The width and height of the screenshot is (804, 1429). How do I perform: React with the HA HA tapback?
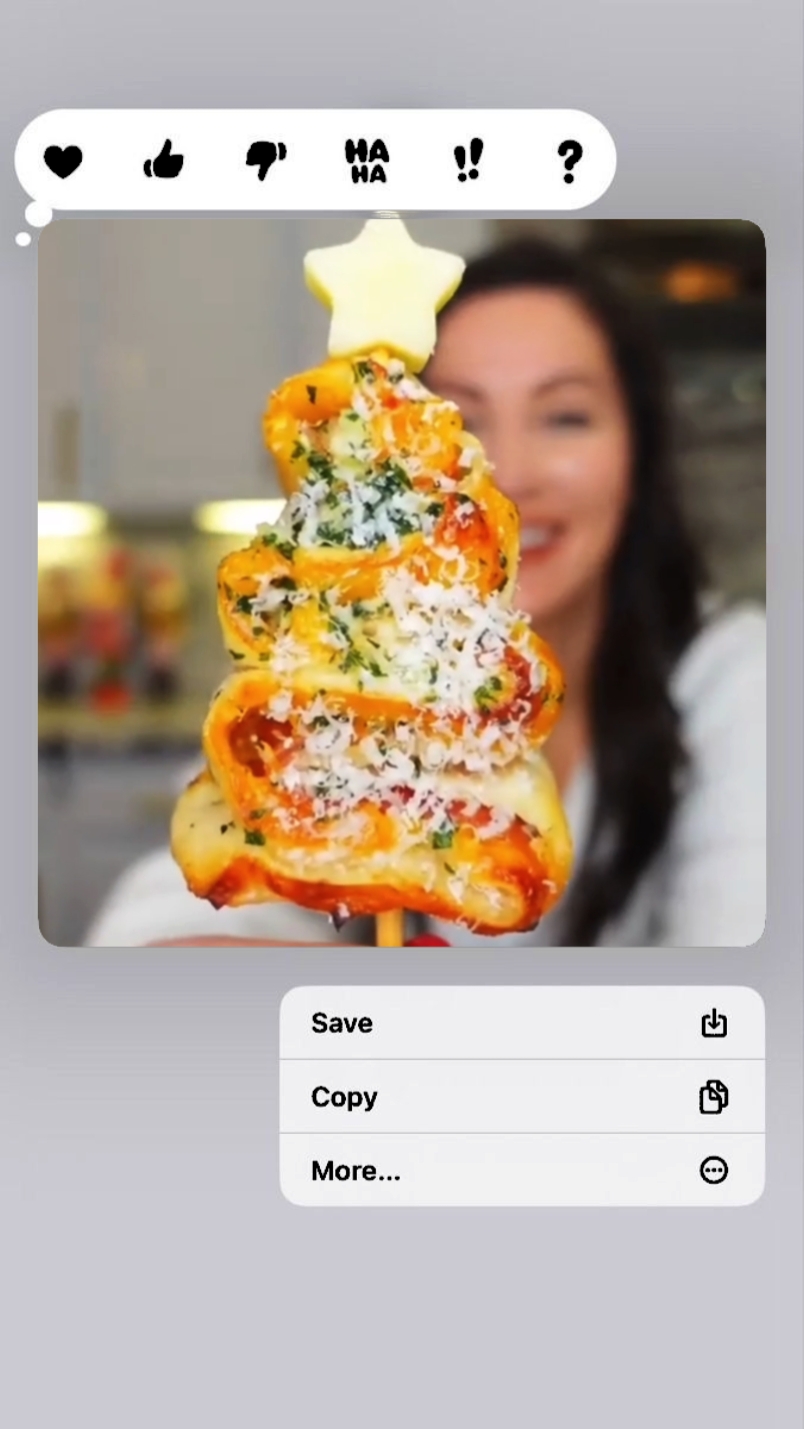coord(367,161)
